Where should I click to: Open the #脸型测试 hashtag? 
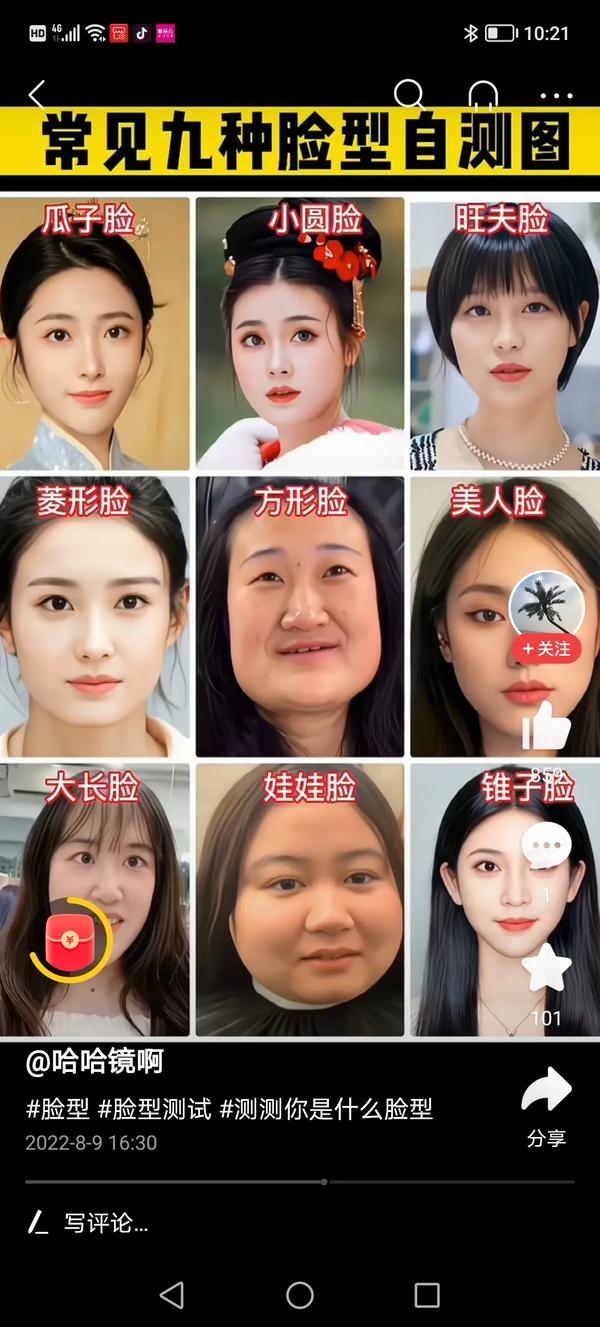tap(154, 1108)
